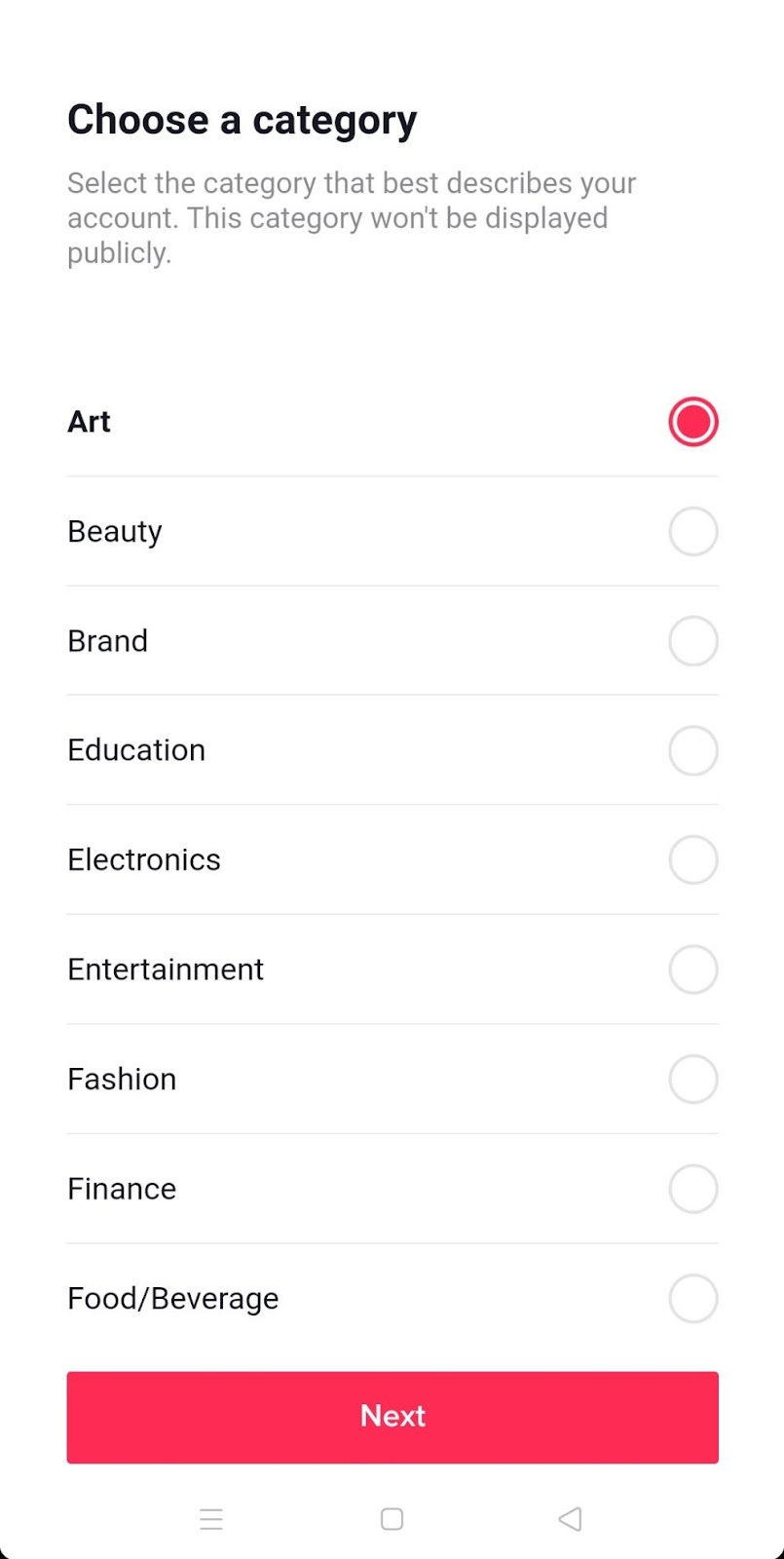Go back using the system back button
The image size is (784, 1559).
570,1519
